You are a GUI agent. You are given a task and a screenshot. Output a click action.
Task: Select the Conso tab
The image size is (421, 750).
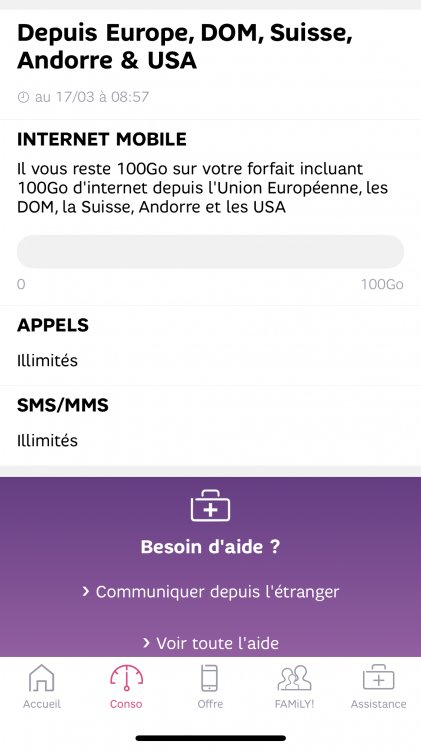pos(126,686)
